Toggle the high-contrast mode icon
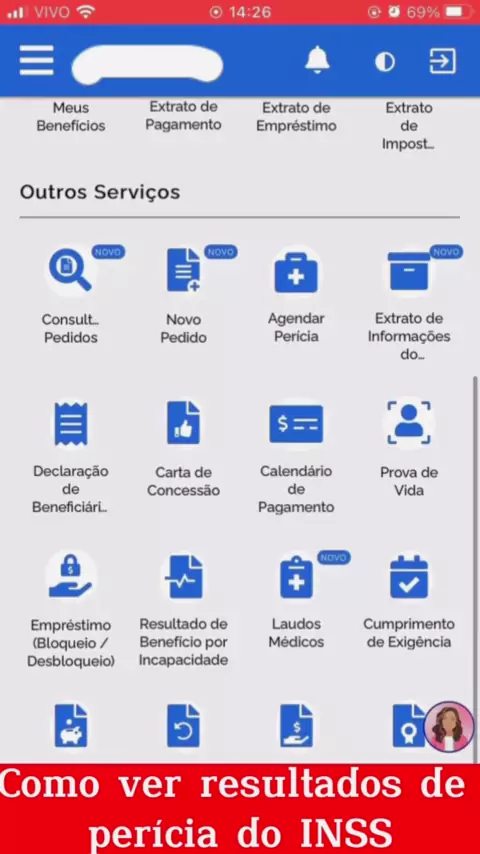Viewport: 480px width, 854px height. pos(385,63)
